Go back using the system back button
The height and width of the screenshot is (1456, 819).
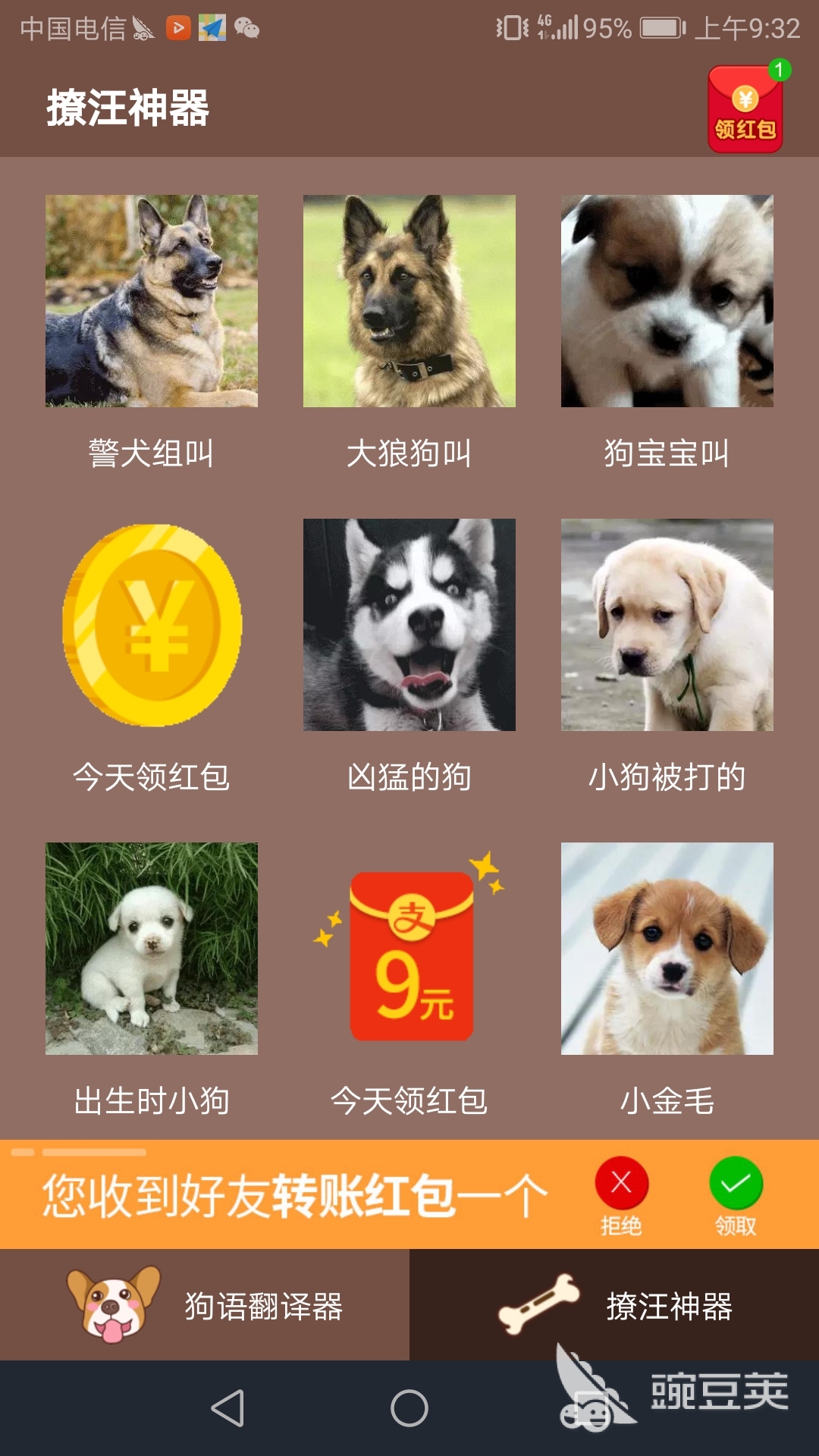point(227,1409)
